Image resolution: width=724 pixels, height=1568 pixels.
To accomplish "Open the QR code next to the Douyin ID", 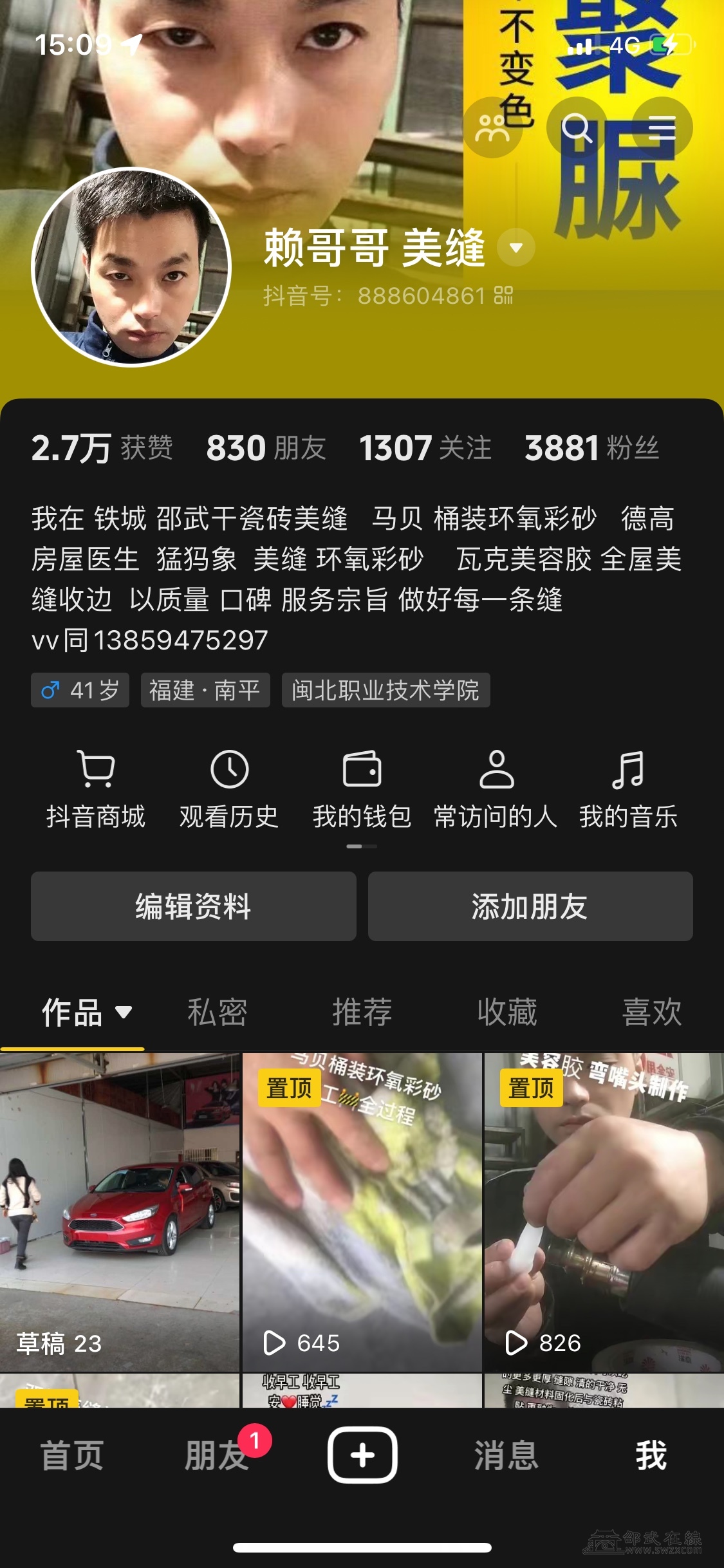I will pos(503,295).
